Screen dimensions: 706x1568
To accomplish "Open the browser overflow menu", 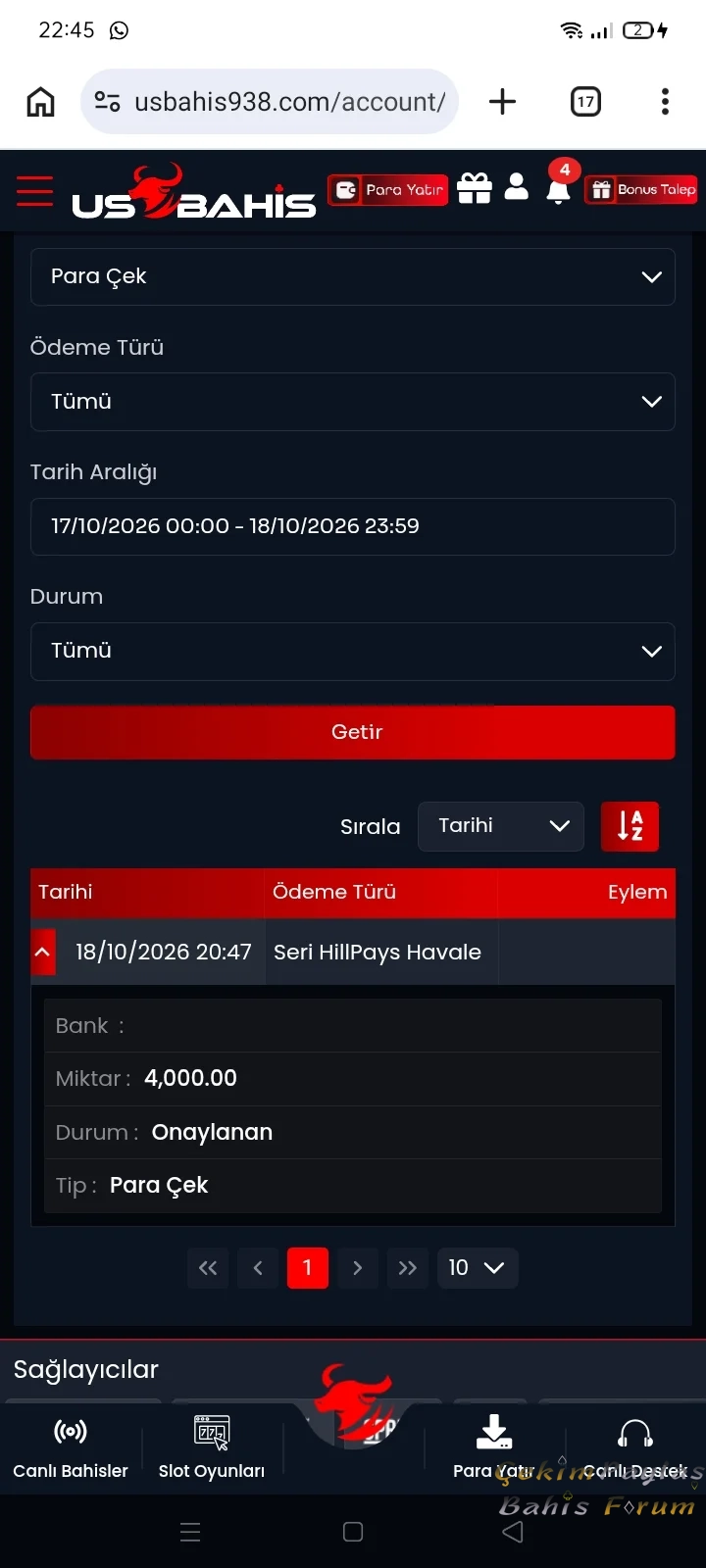I will [665, 102].
